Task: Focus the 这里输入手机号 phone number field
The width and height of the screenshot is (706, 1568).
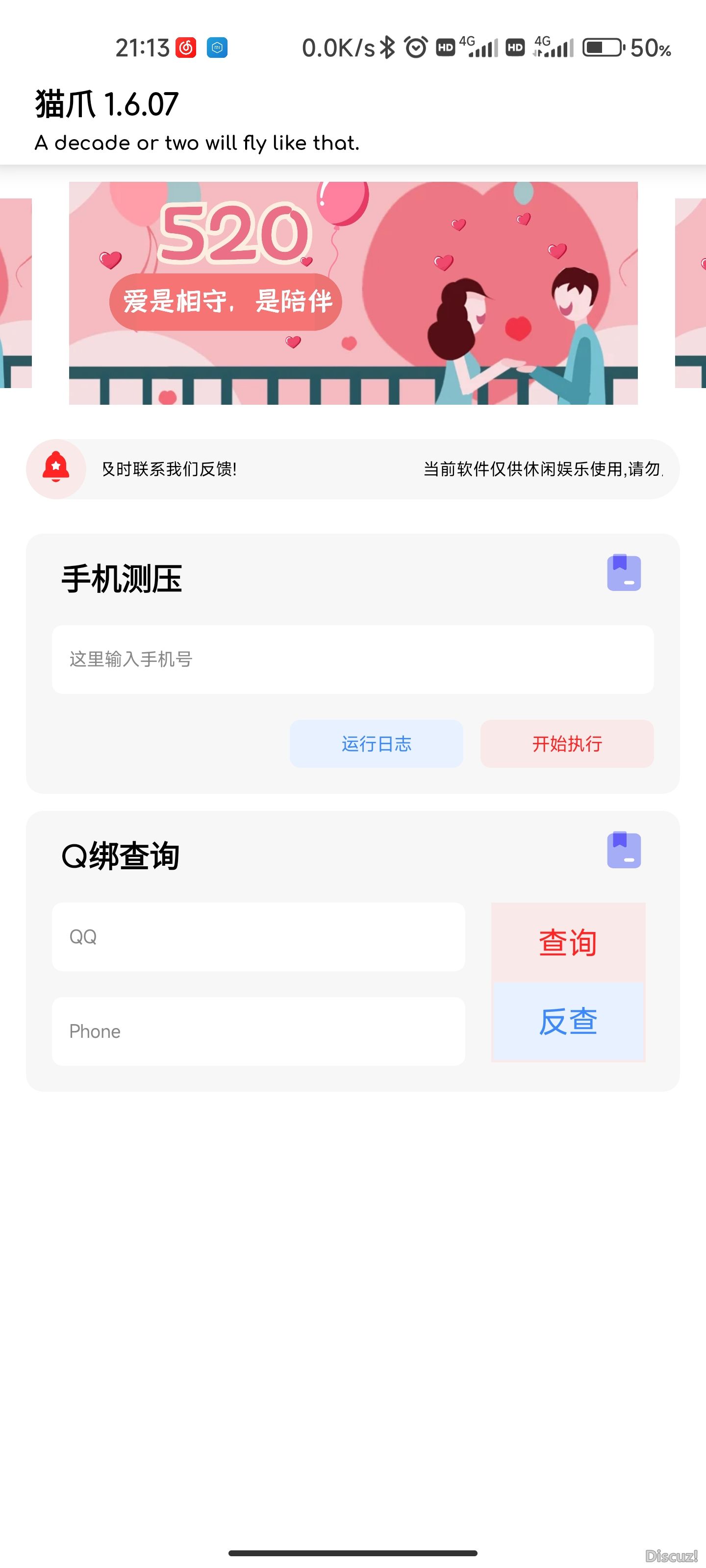Action: [x=353, y=659]
